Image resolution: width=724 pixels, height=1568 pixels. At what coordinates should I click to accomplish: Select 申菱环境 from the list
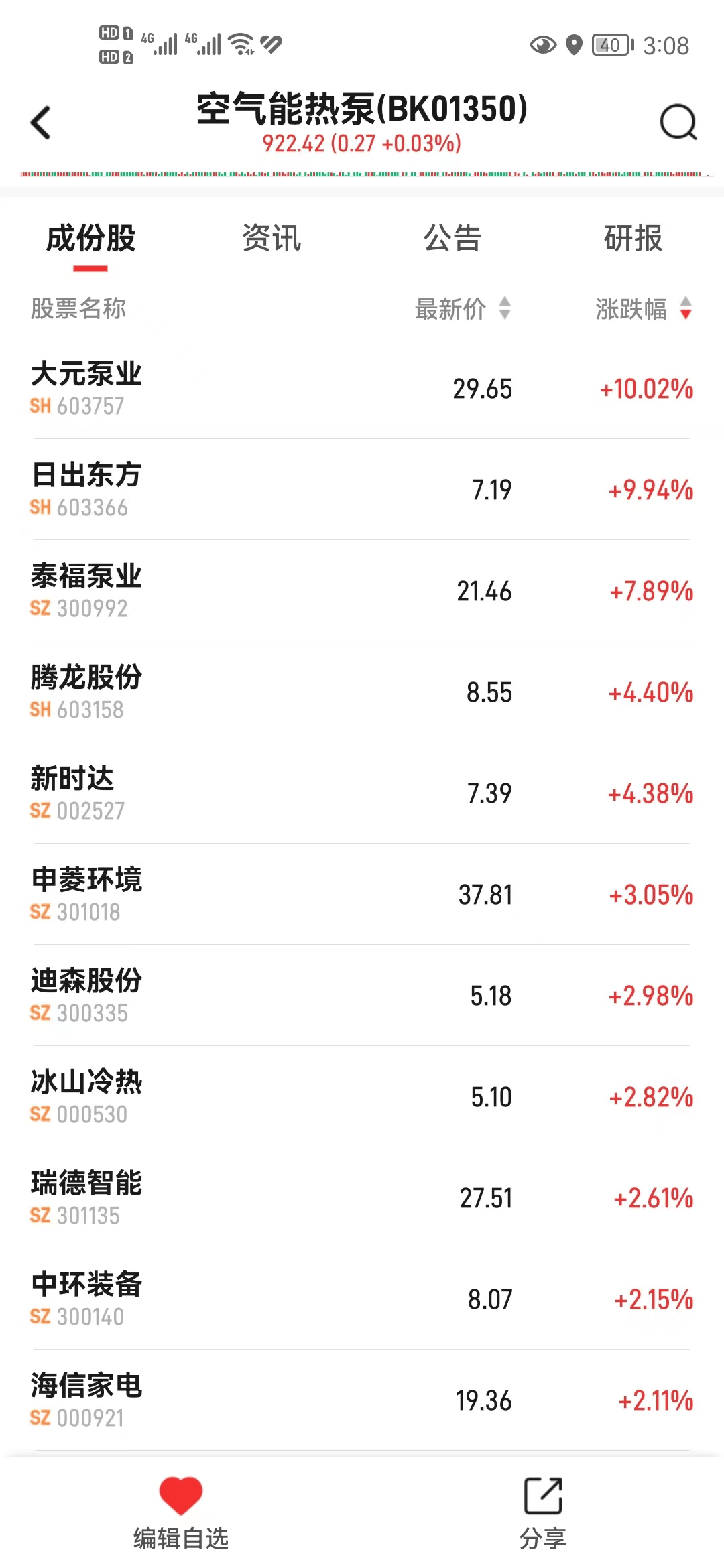(362, 895)
